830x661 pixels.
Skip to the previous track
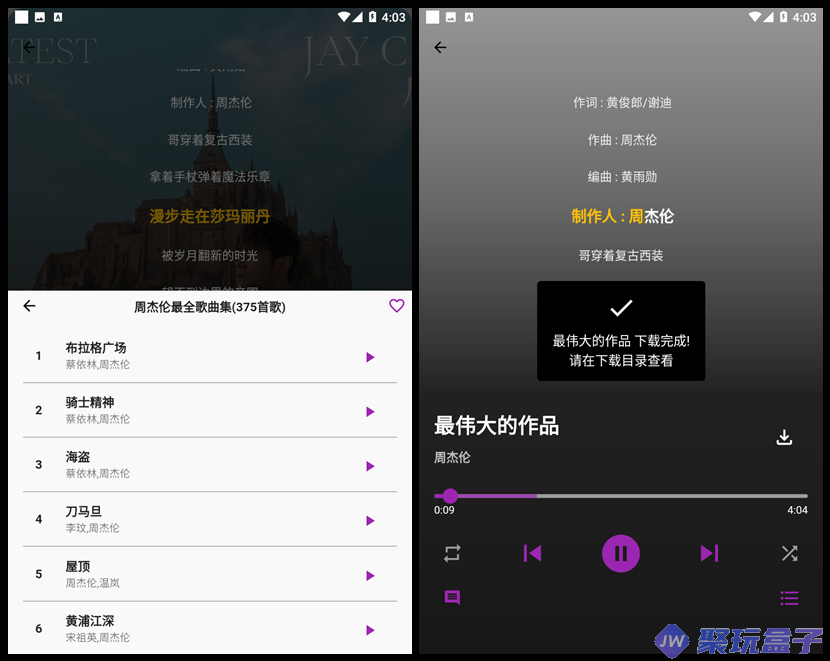[x=532, y=553]
